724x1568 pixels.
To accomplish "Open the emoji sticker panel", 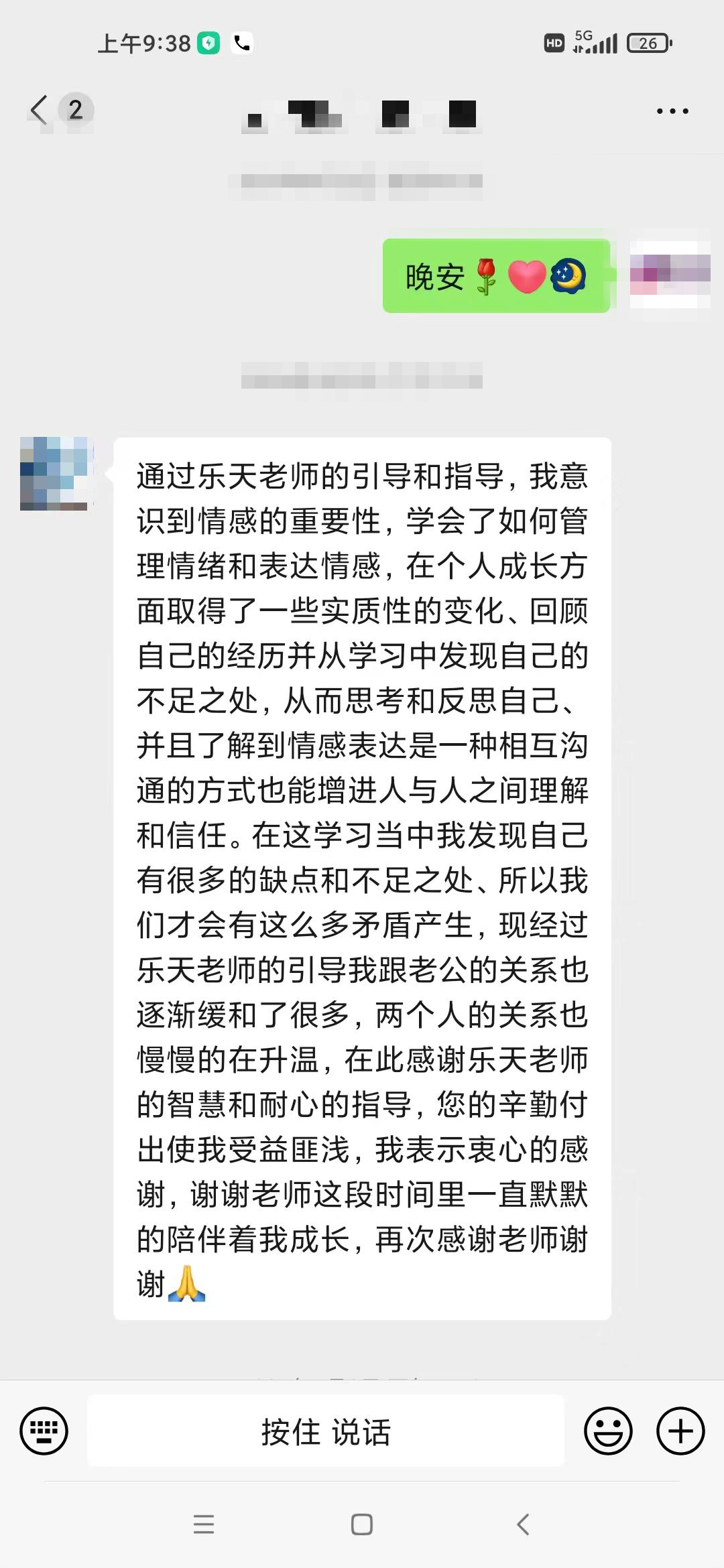I will (608, 1431).
